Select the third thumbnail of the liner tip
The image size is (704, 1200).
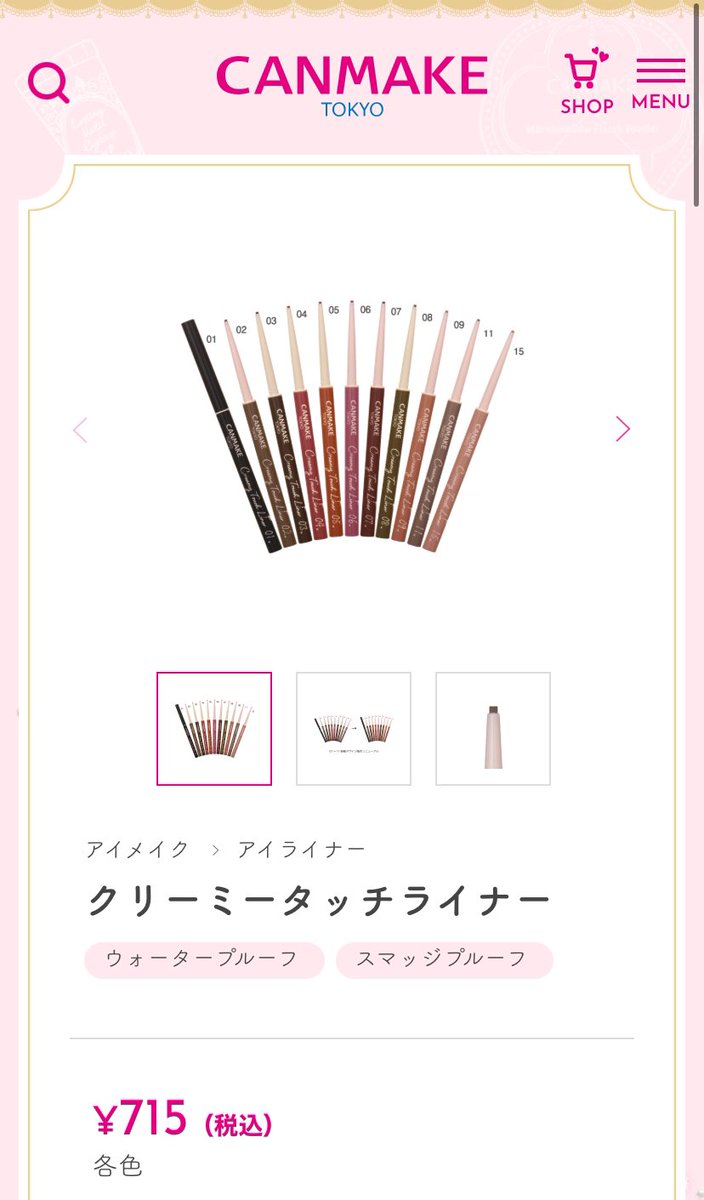pyautogui.click(x=492, y=728)
